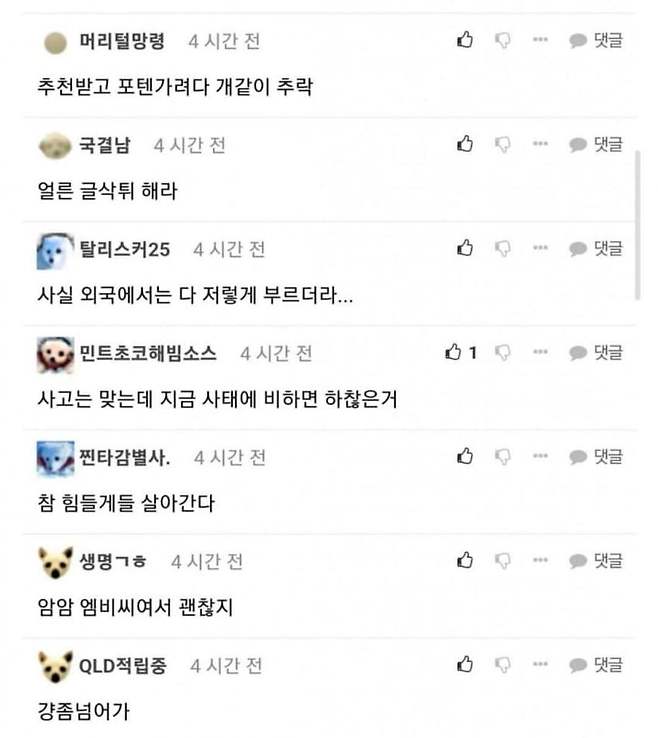The image size is (658, 738).
Task: Downvote 국결남's comment
Action: (x=503, y=145)
